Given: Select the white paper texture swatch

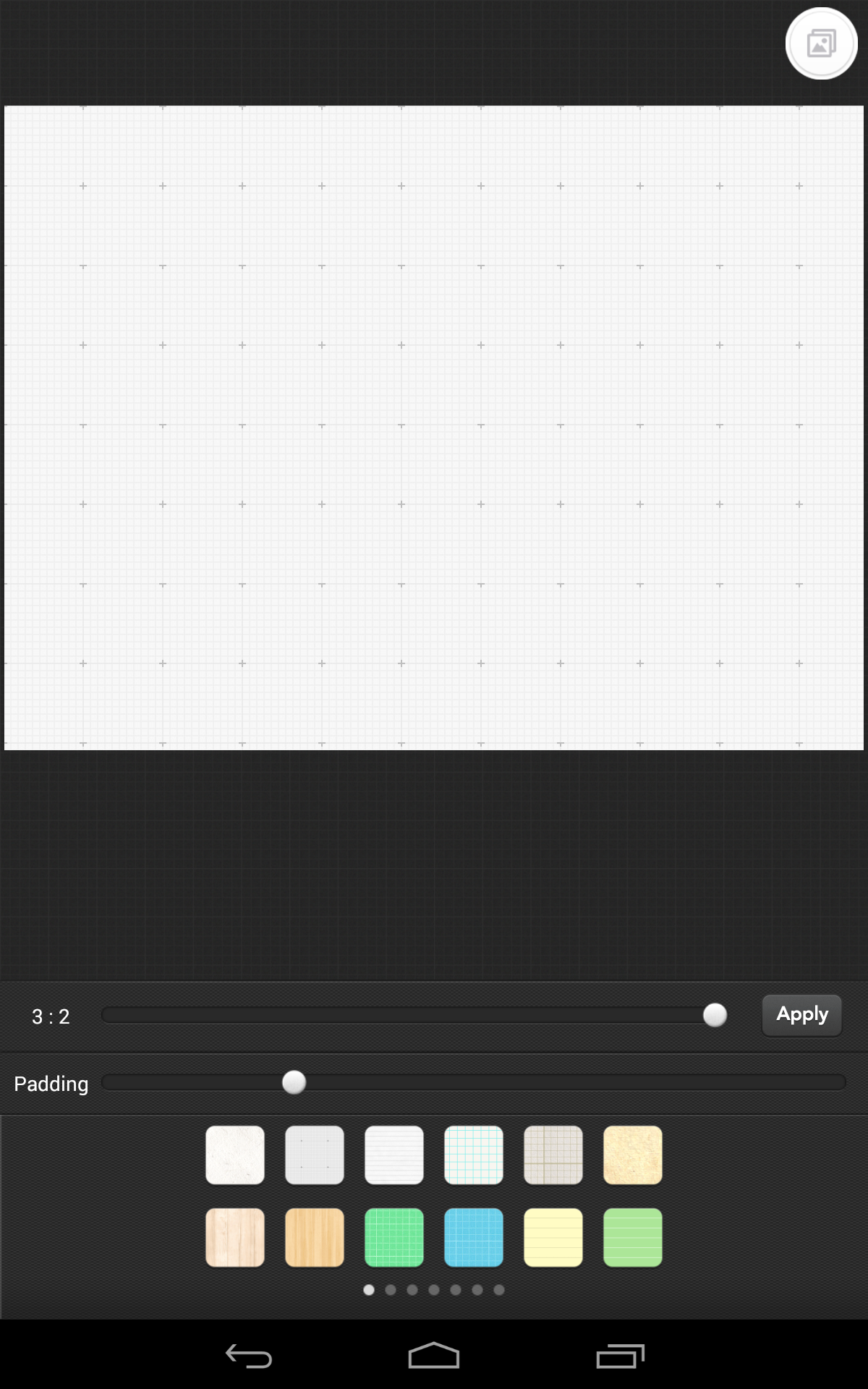Looking at the screenshot, I should 235,1155.
